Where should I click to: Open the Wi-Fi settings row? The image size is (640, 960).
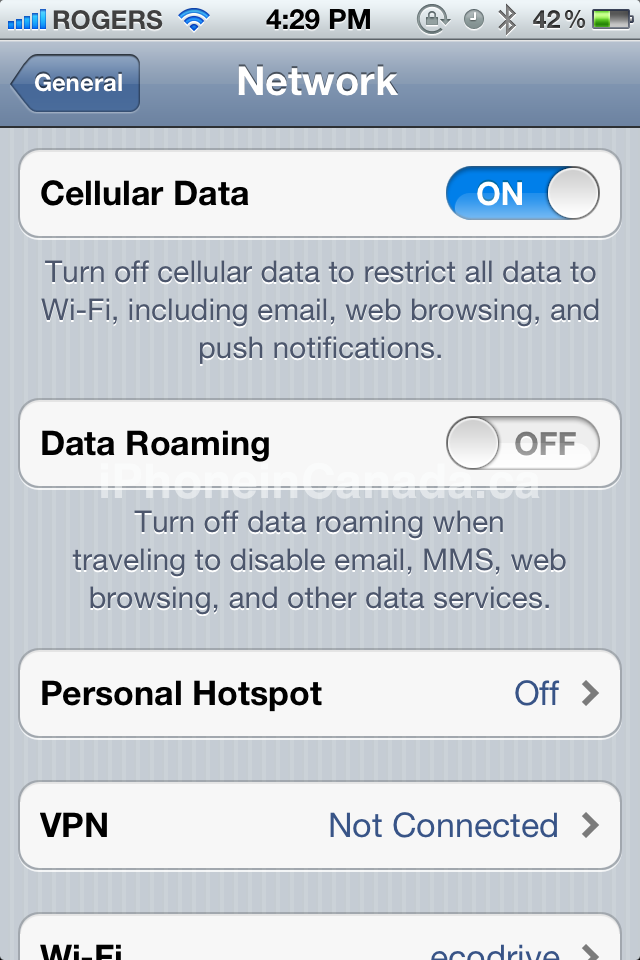(x=320, y=937)
